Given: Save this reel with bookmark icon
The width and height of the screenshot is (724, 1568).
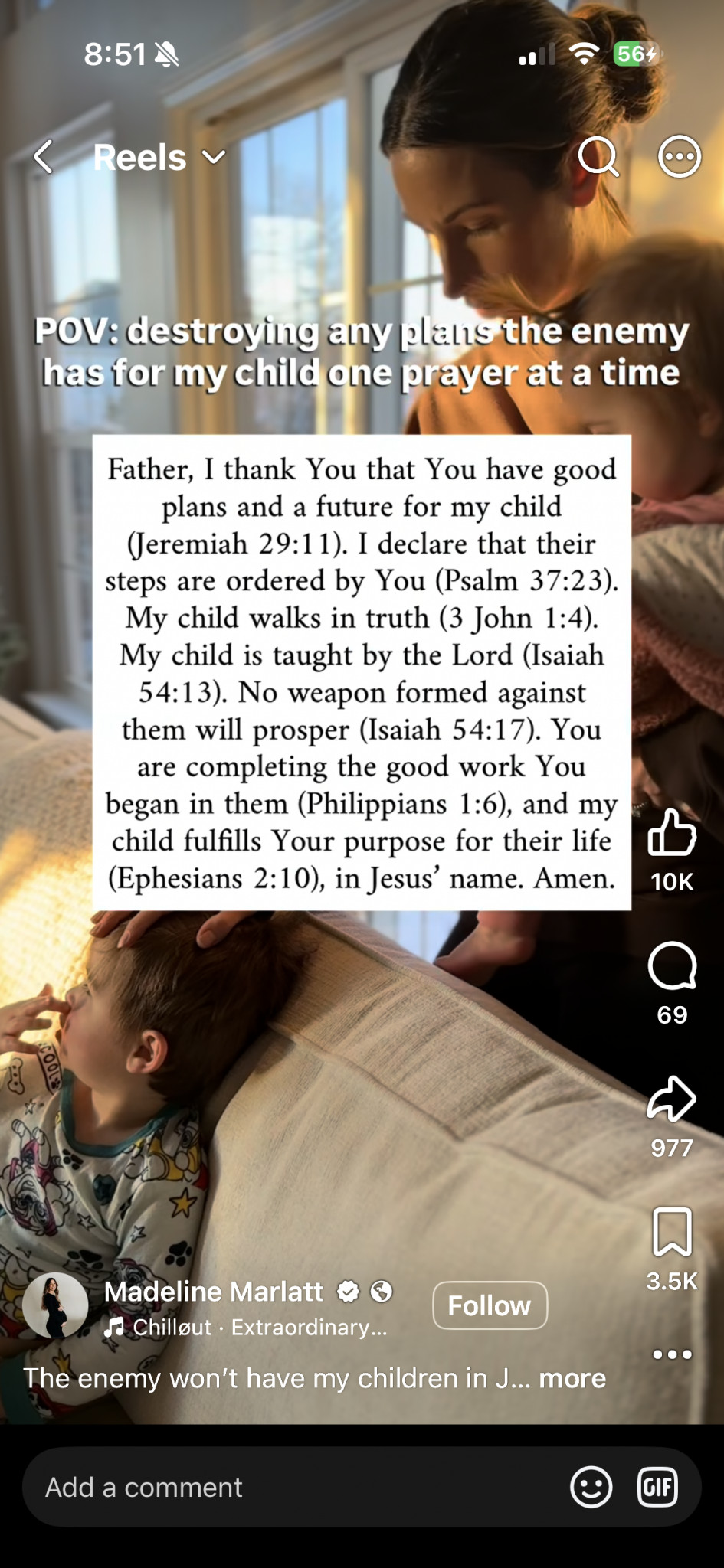Looking at the screenshot, I should (x=672, y=1232).
